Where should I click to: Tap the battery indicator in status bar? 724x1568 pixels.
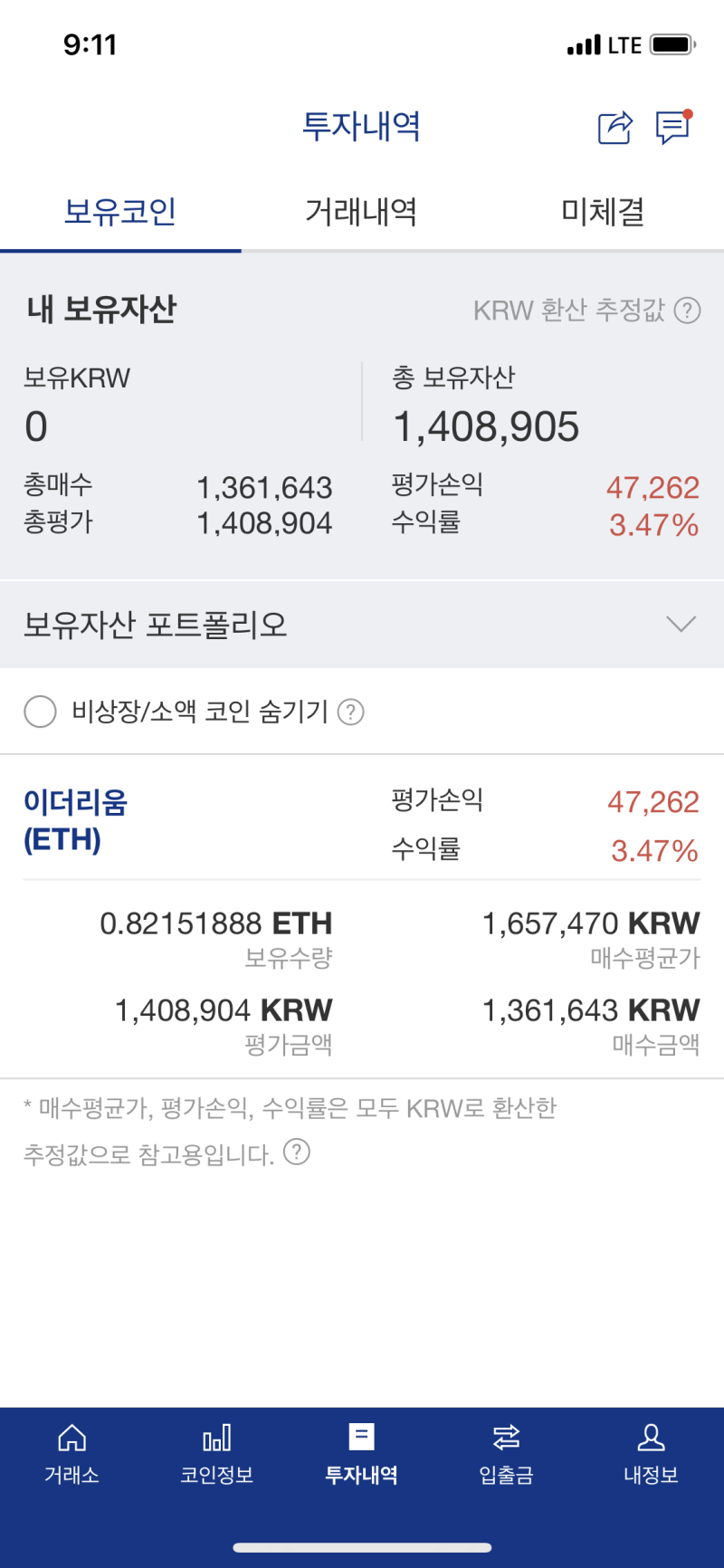pos(671,44)
